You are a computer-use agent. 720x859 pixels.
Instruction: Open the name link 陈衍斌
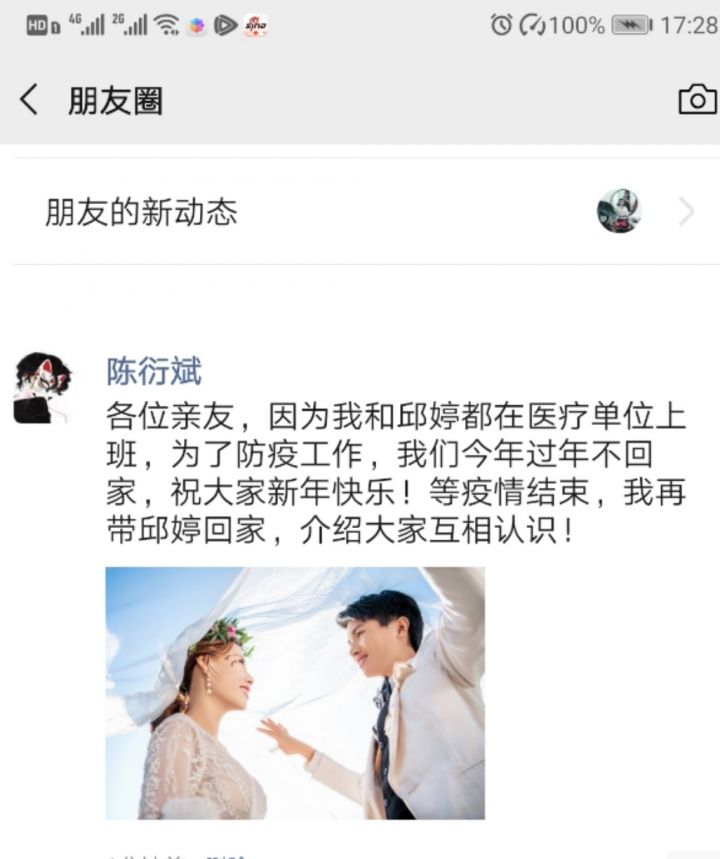(154, 372)
